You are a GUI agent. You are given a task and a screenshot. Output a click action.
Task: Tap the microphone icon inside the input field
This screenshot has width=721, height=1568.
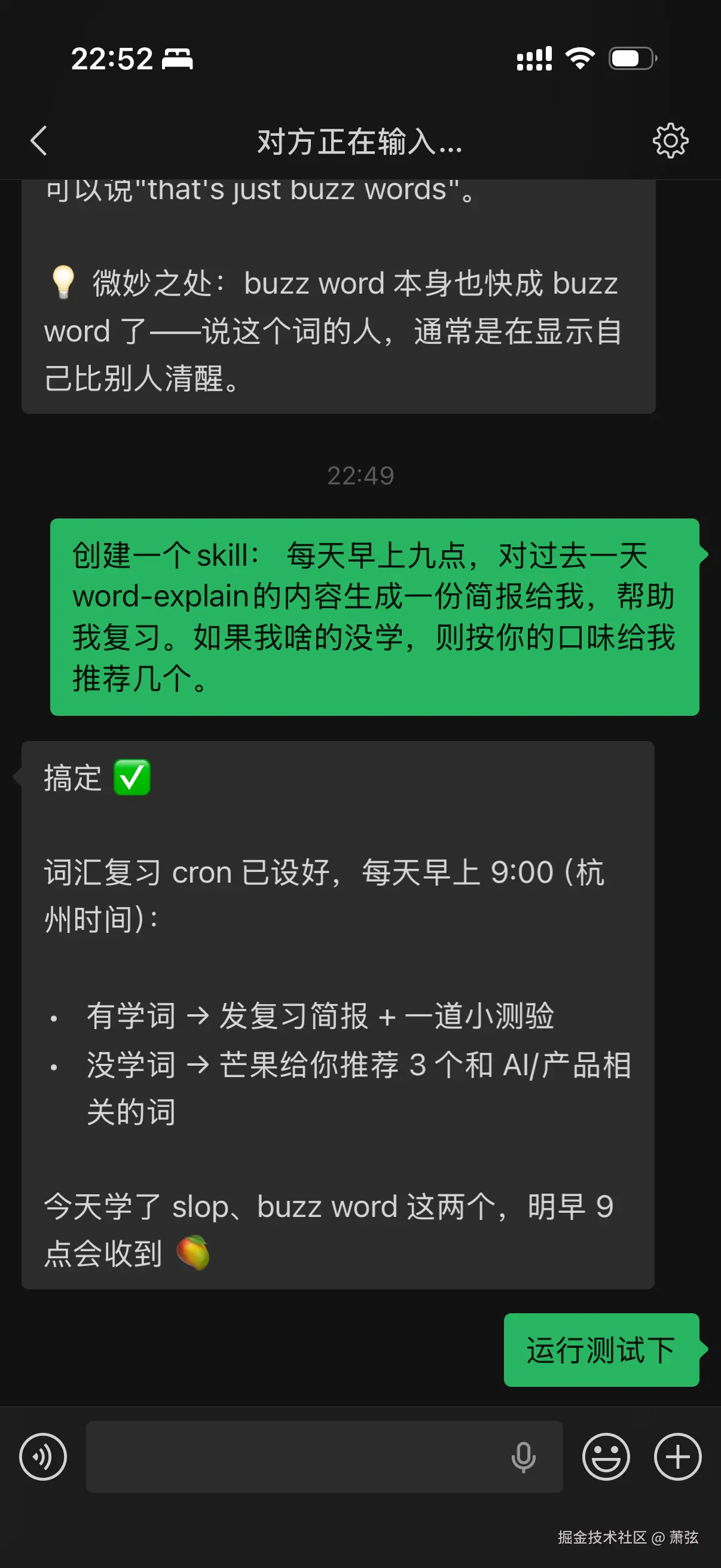coord(523,1457)
